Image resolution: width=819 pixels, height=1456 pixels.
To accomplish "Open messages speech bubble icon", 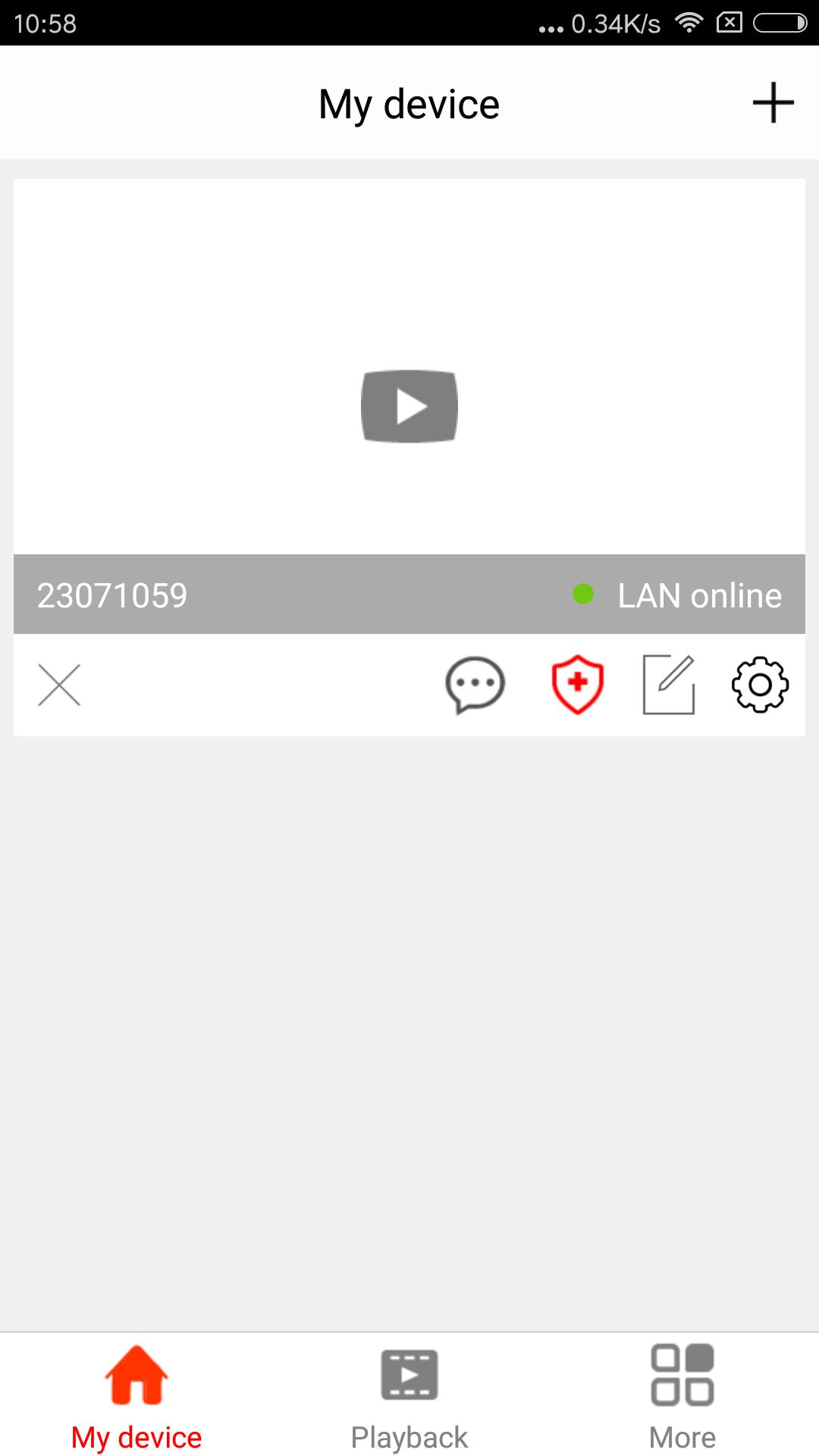I will (475, 685).
